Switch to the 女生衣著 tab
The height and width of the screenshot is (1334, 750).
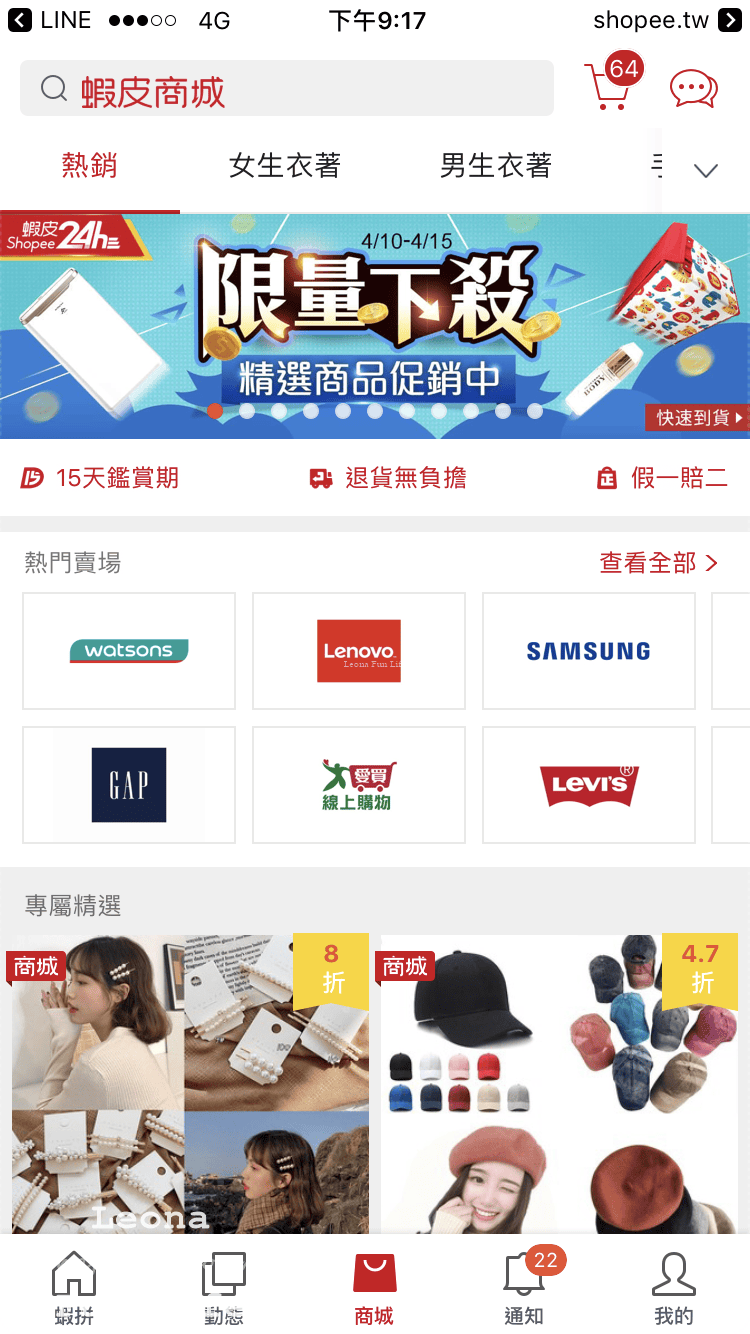coord(285,166)
